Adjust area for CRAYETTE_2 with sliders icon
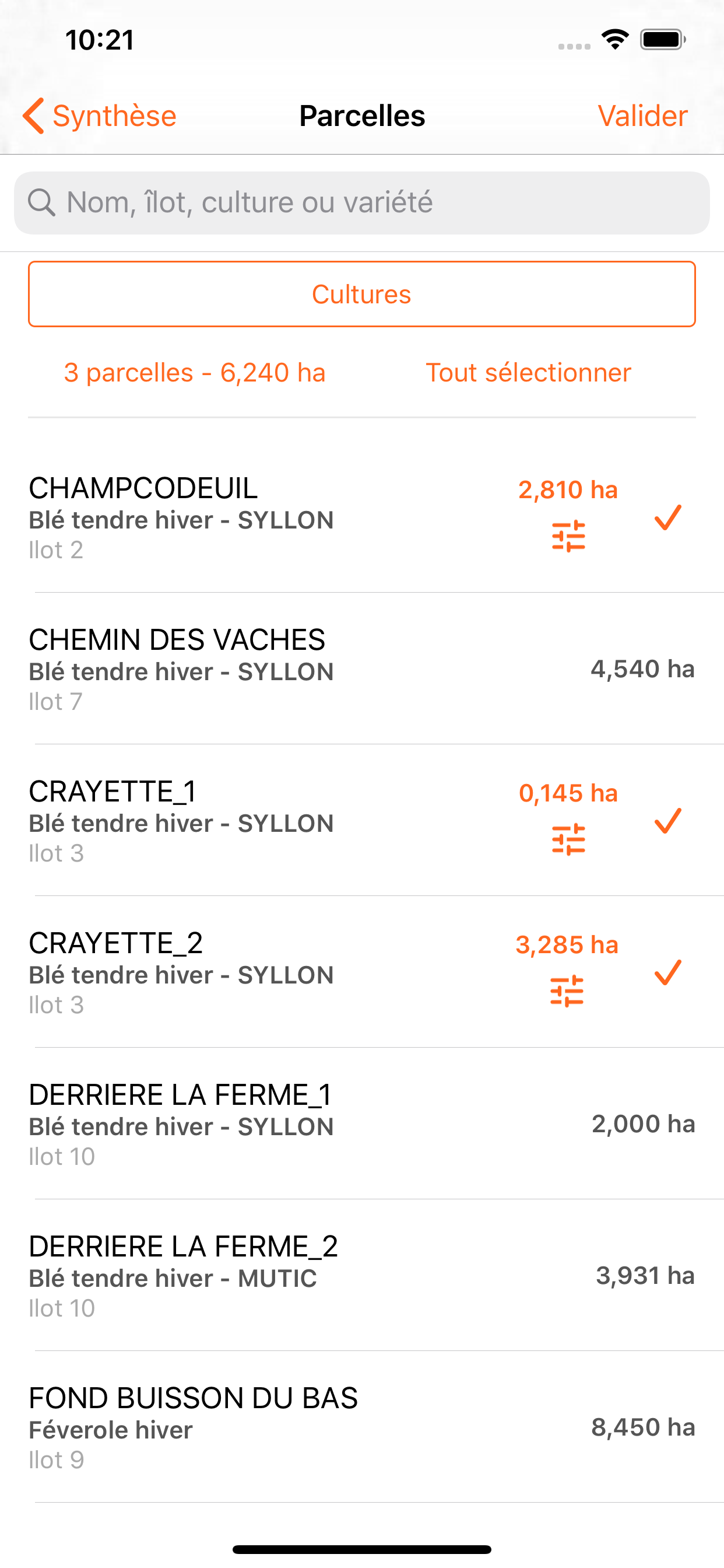 click(567, 991)
